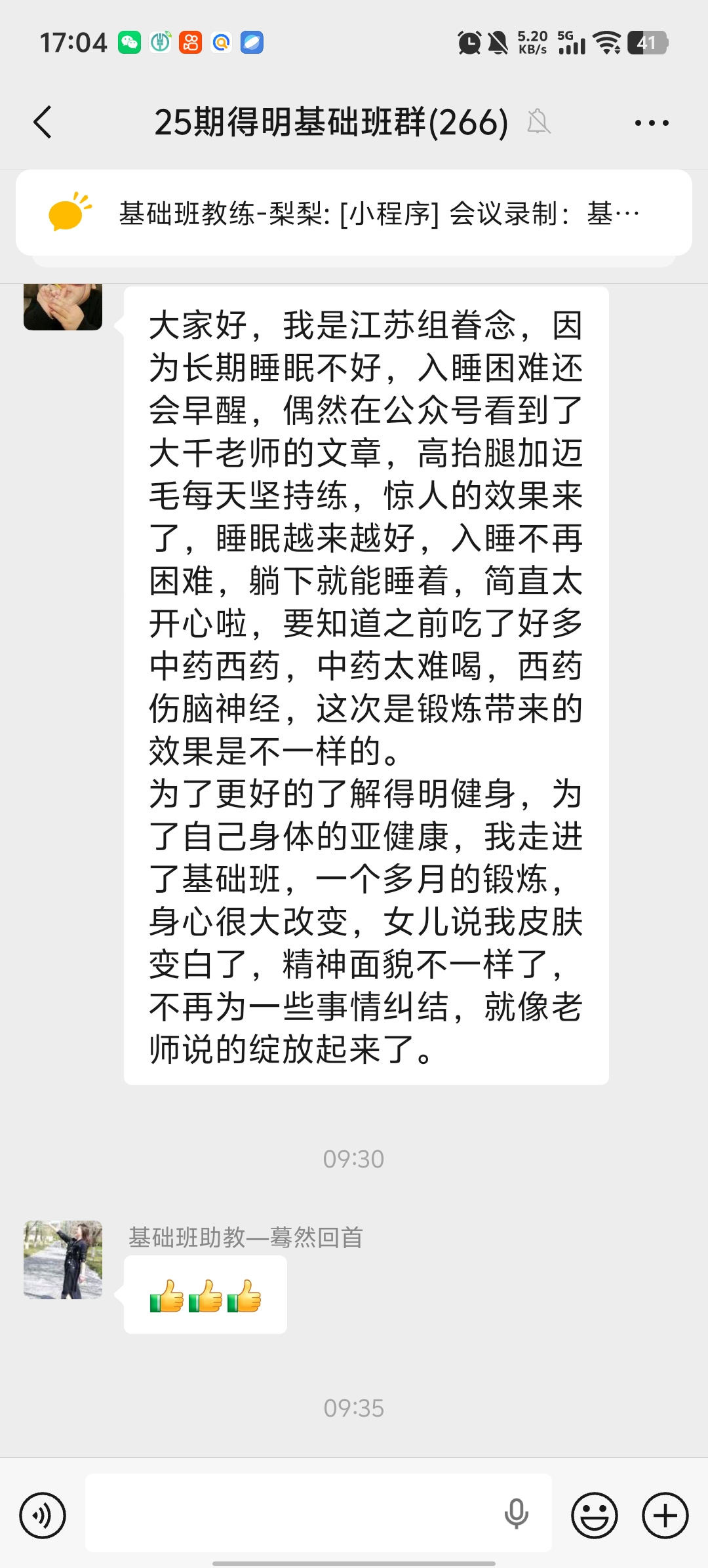Image resolution: width=708 pixels, height=1568 pixels.
Task: Open the group chat overflow menu
Action: pos(652,123)
